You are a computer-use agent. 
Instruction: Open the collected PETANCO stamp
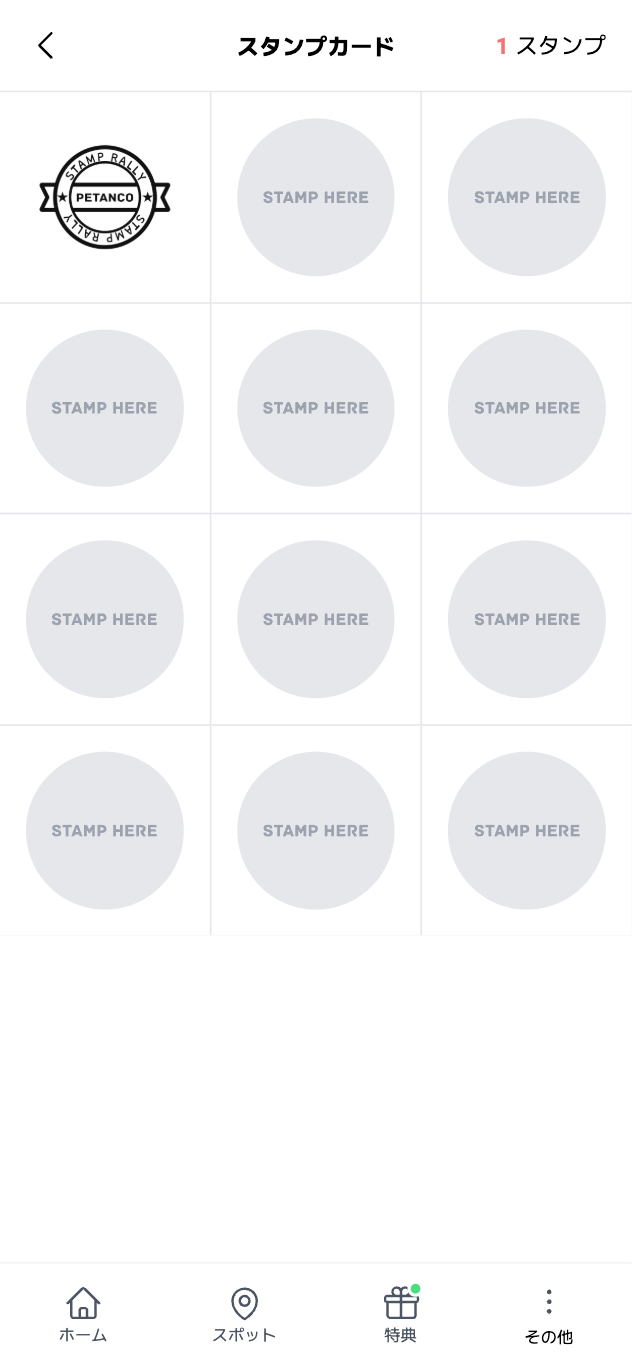(x=105, y=197)
